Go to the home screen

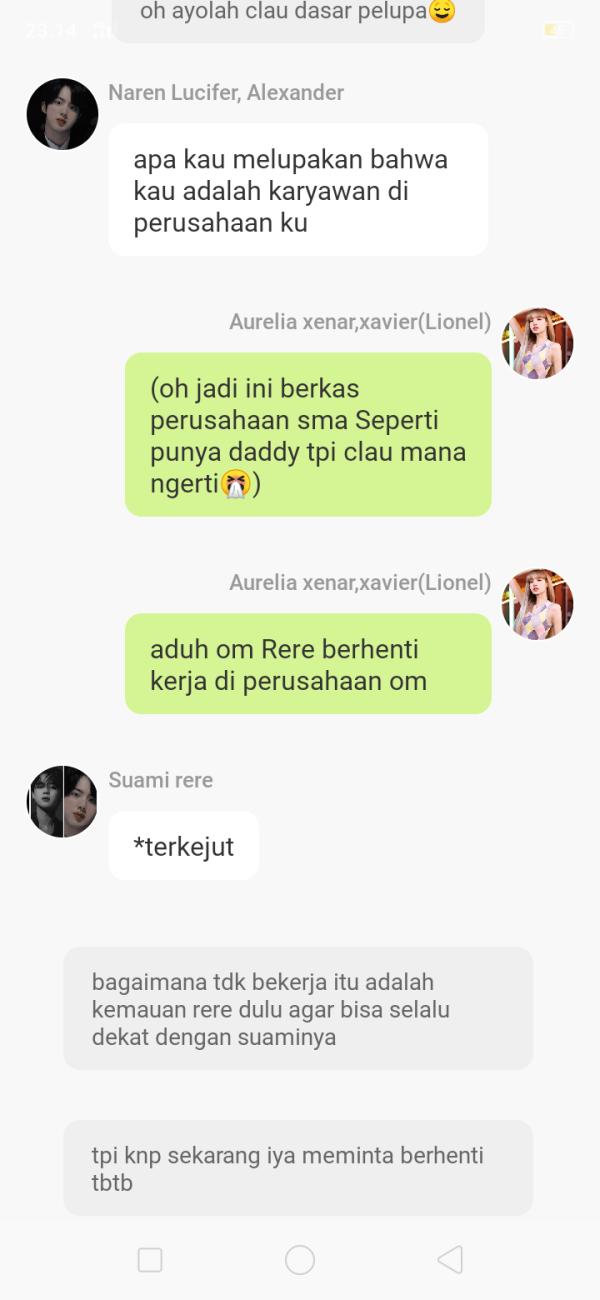point(300,1259)
